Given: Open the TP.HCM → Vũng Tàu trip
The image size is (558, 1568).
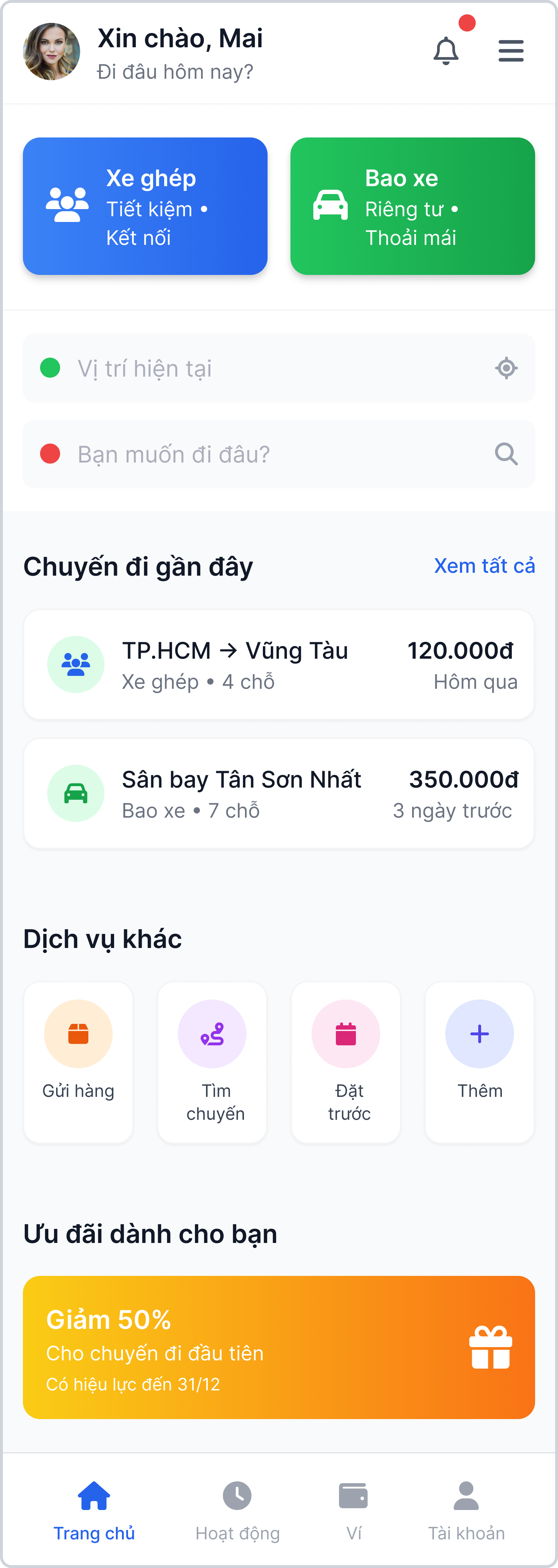Looking at the screenshot, I should coord(279,665).
